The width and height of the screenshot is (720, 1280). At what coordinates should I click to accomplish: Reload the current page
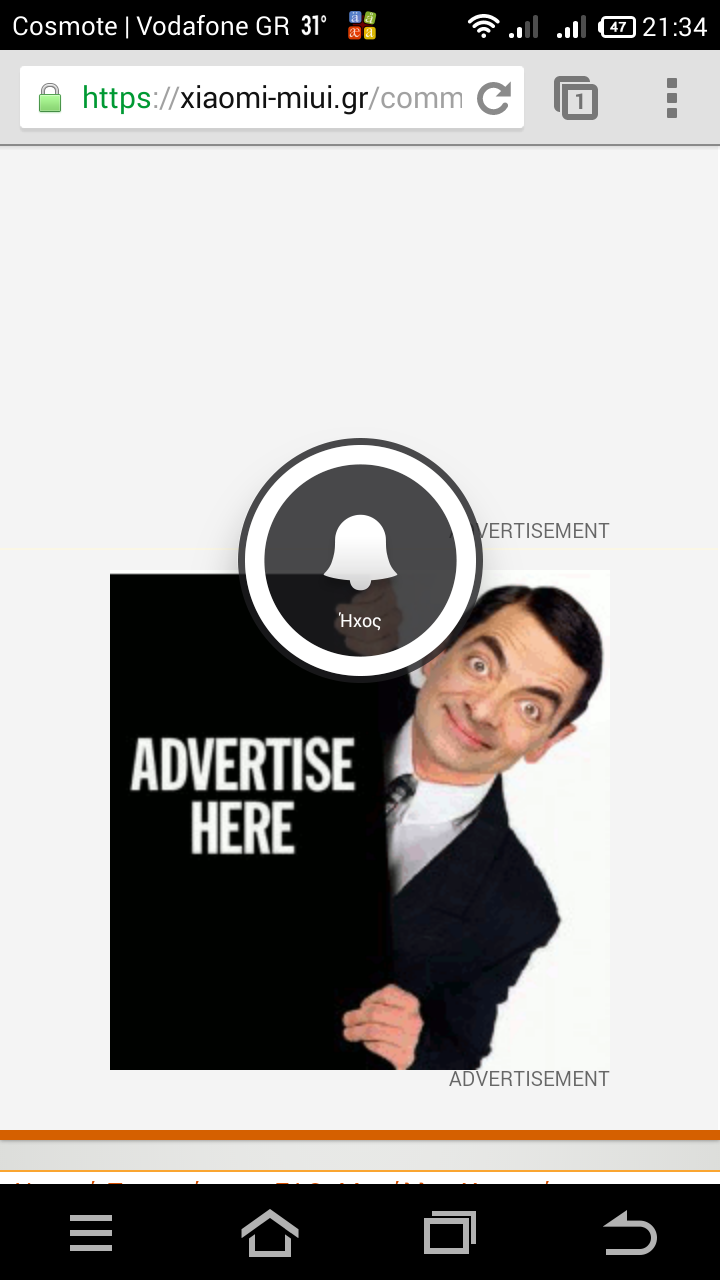coord(494,98)
